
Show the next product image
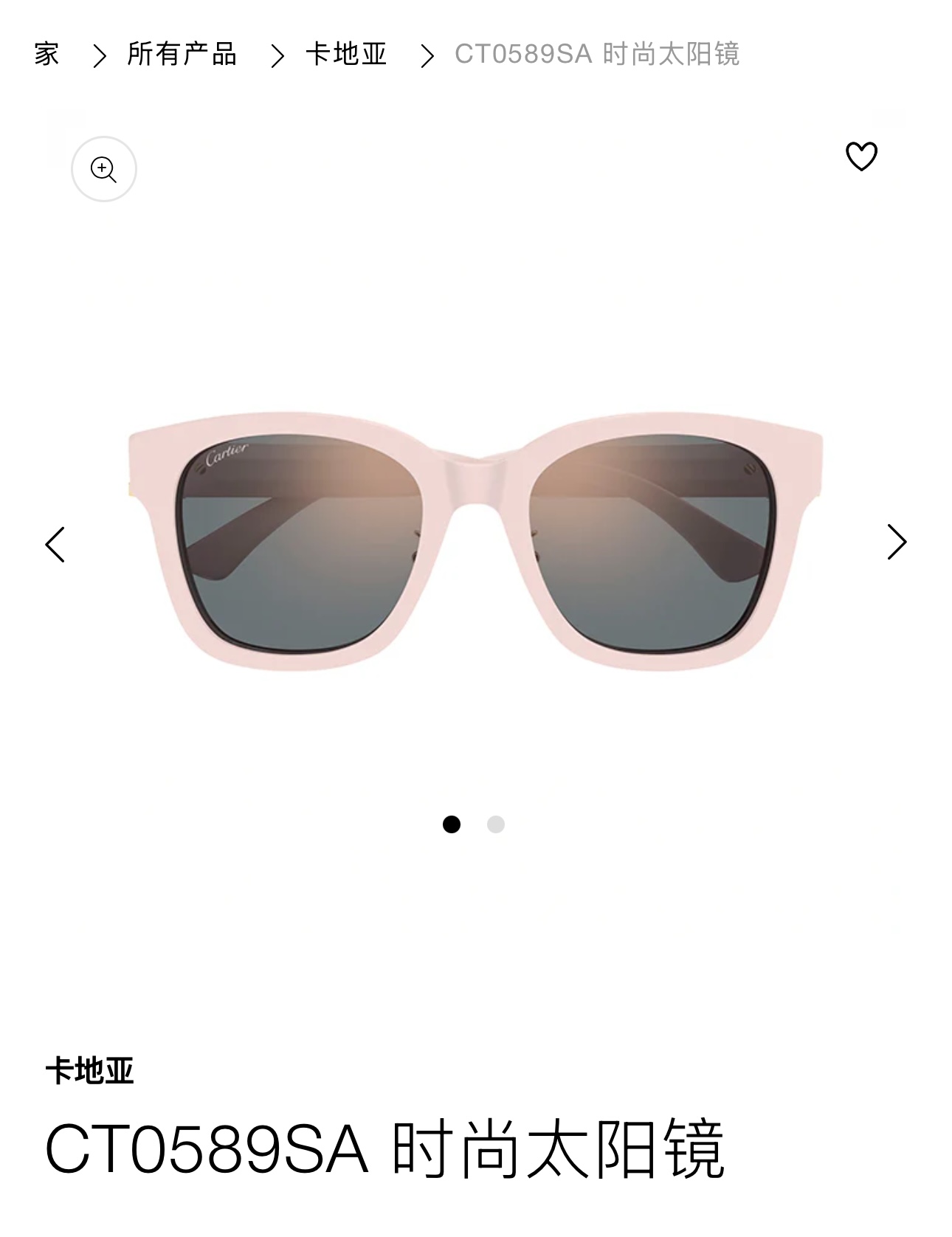click(x=896, y=542)
